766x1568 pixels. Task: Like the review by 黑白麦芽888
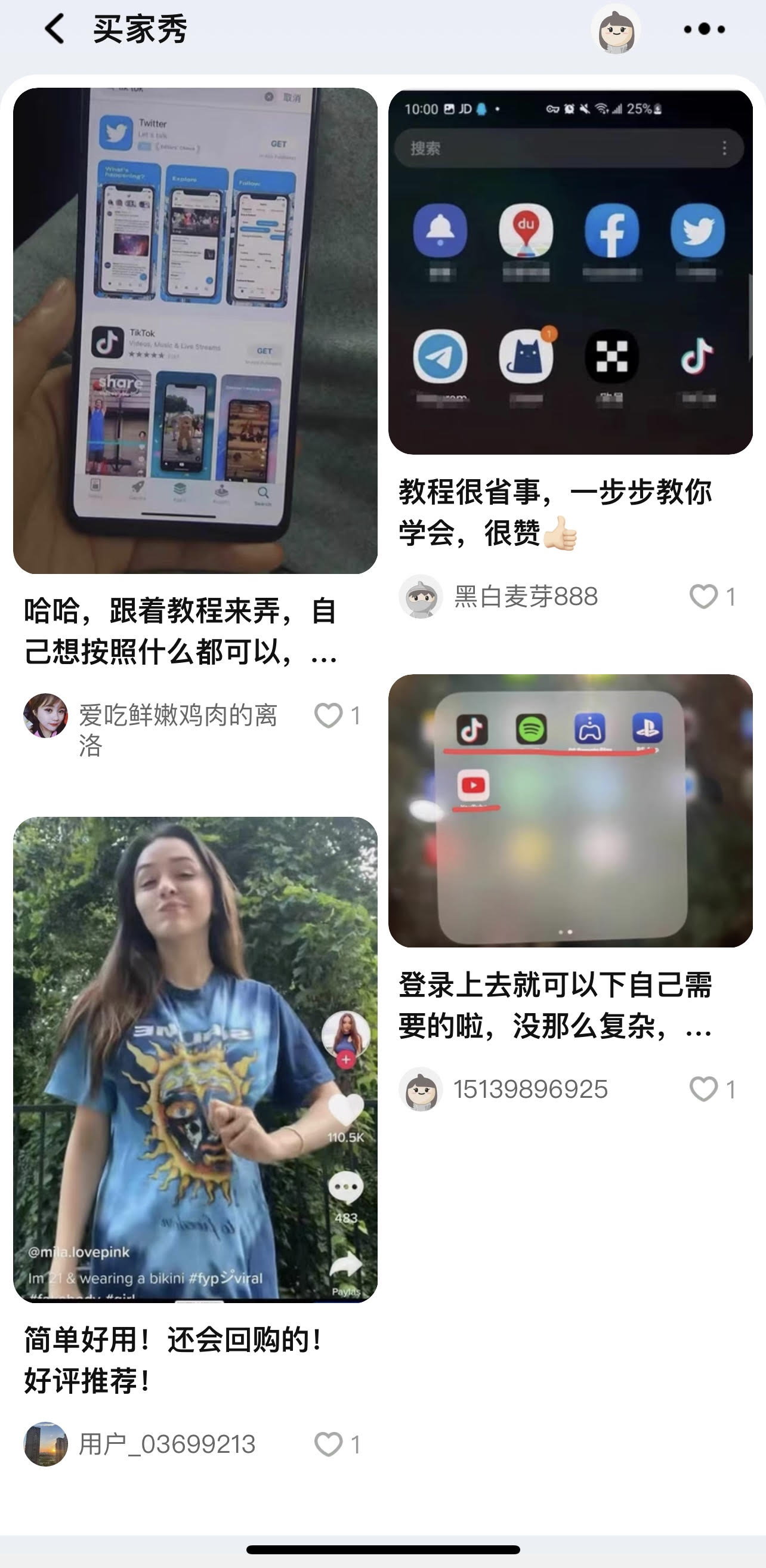point(703,597)
